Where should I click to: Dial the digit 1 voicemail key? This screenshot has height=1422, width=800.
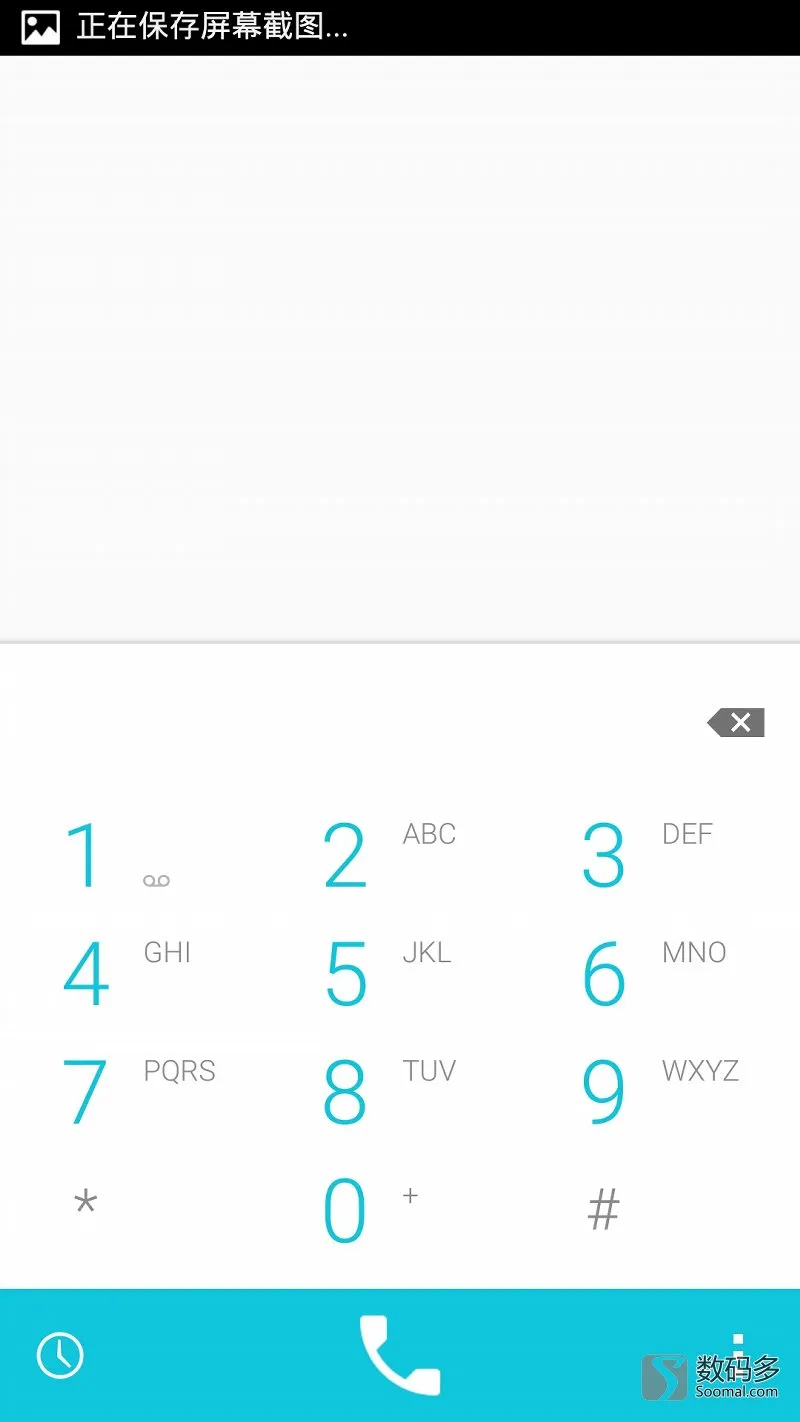120,856
